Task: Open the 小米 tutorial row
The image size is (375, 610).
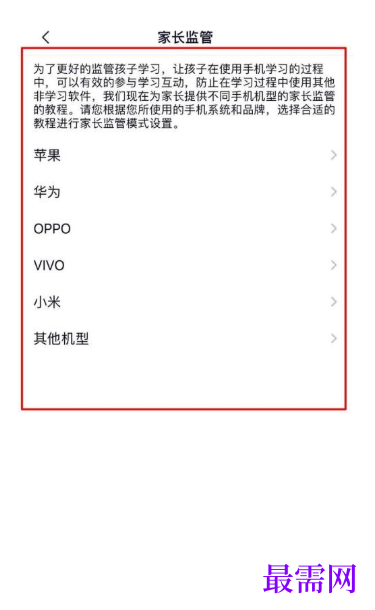Action: click(x=184, y=302)
